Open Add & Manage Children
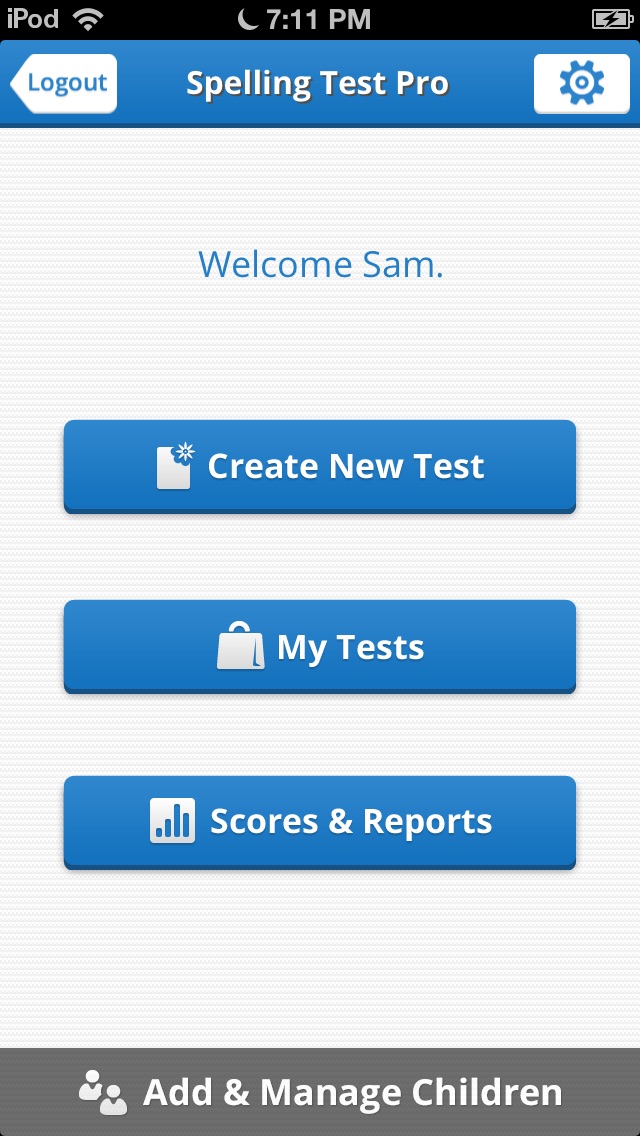640x1136 pixels. click(320, 1092)
